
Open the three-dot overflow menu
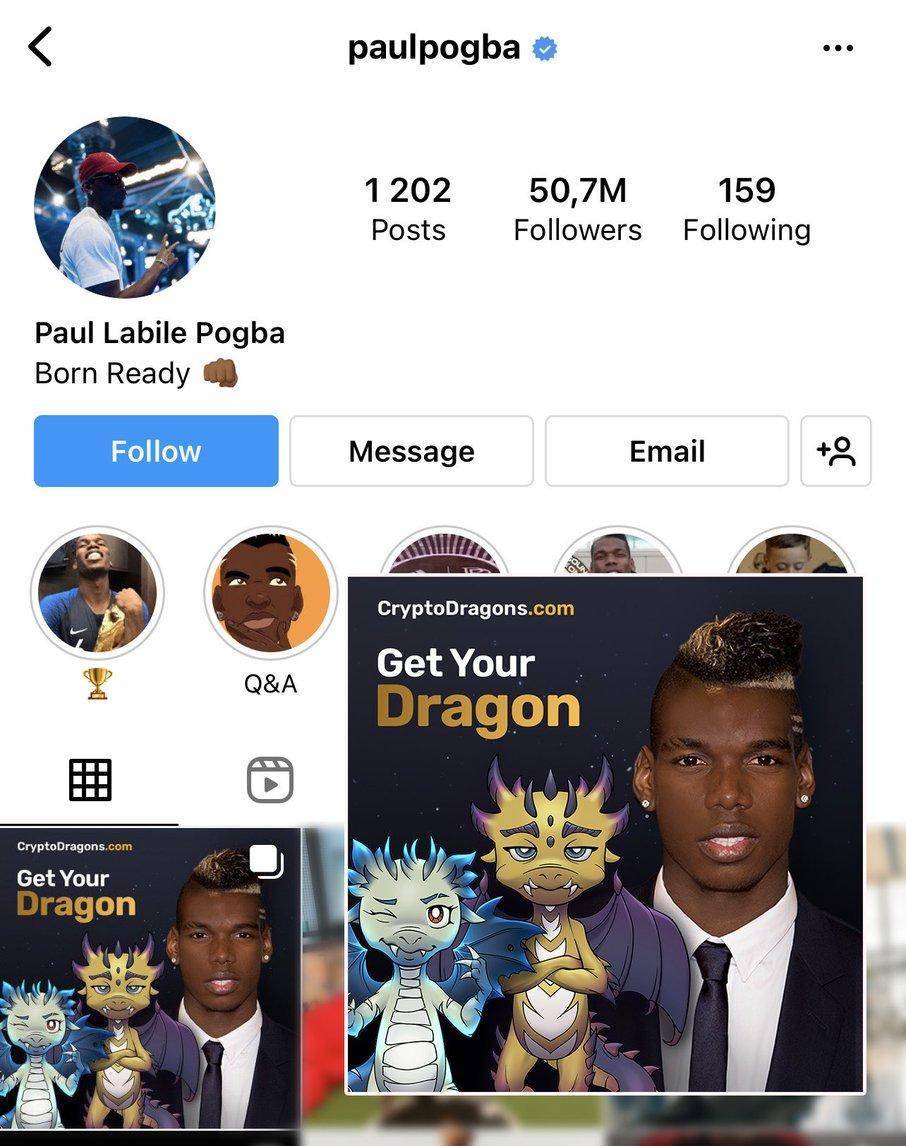point(837,48)
